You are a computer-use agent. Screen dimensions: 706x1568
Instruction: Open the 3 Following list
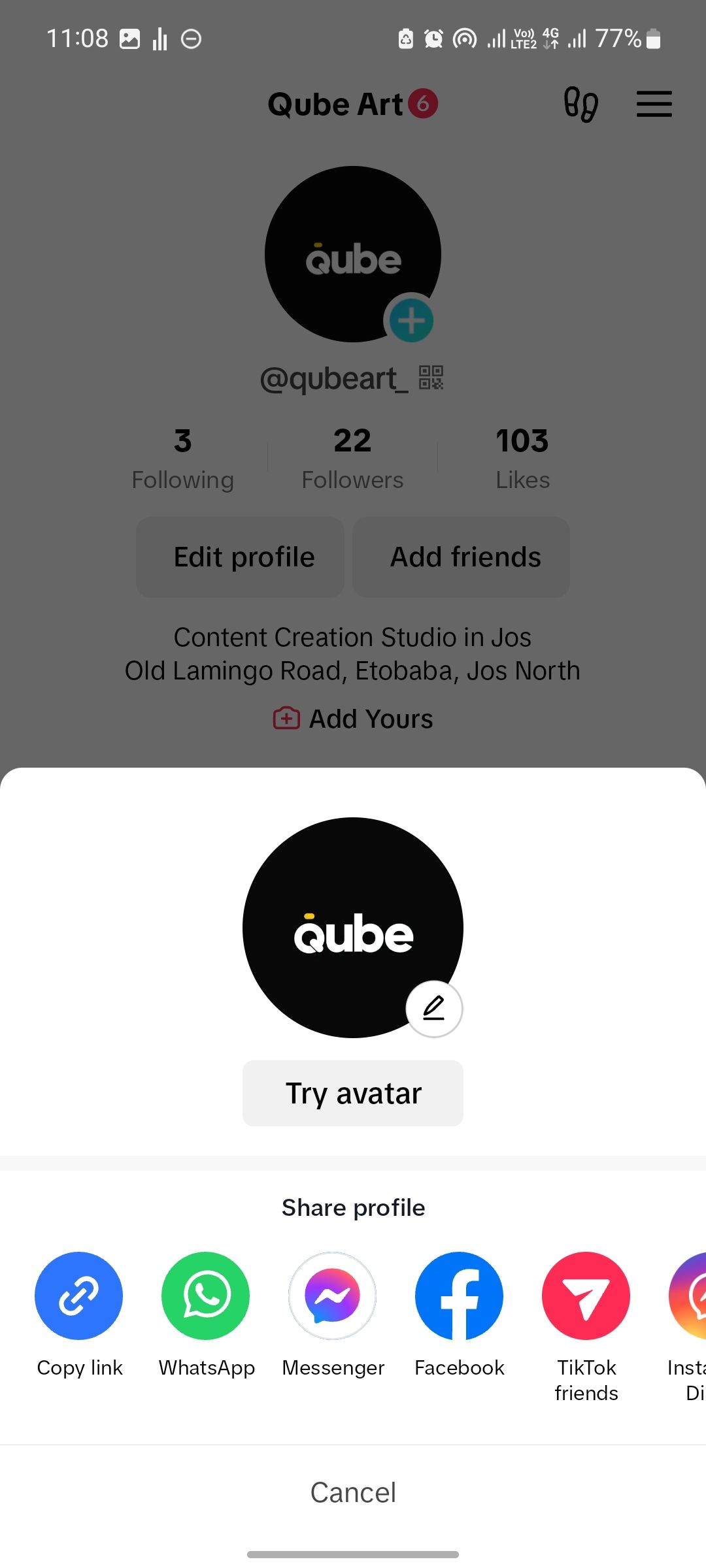pyautogui.click(x=182, y=456)
